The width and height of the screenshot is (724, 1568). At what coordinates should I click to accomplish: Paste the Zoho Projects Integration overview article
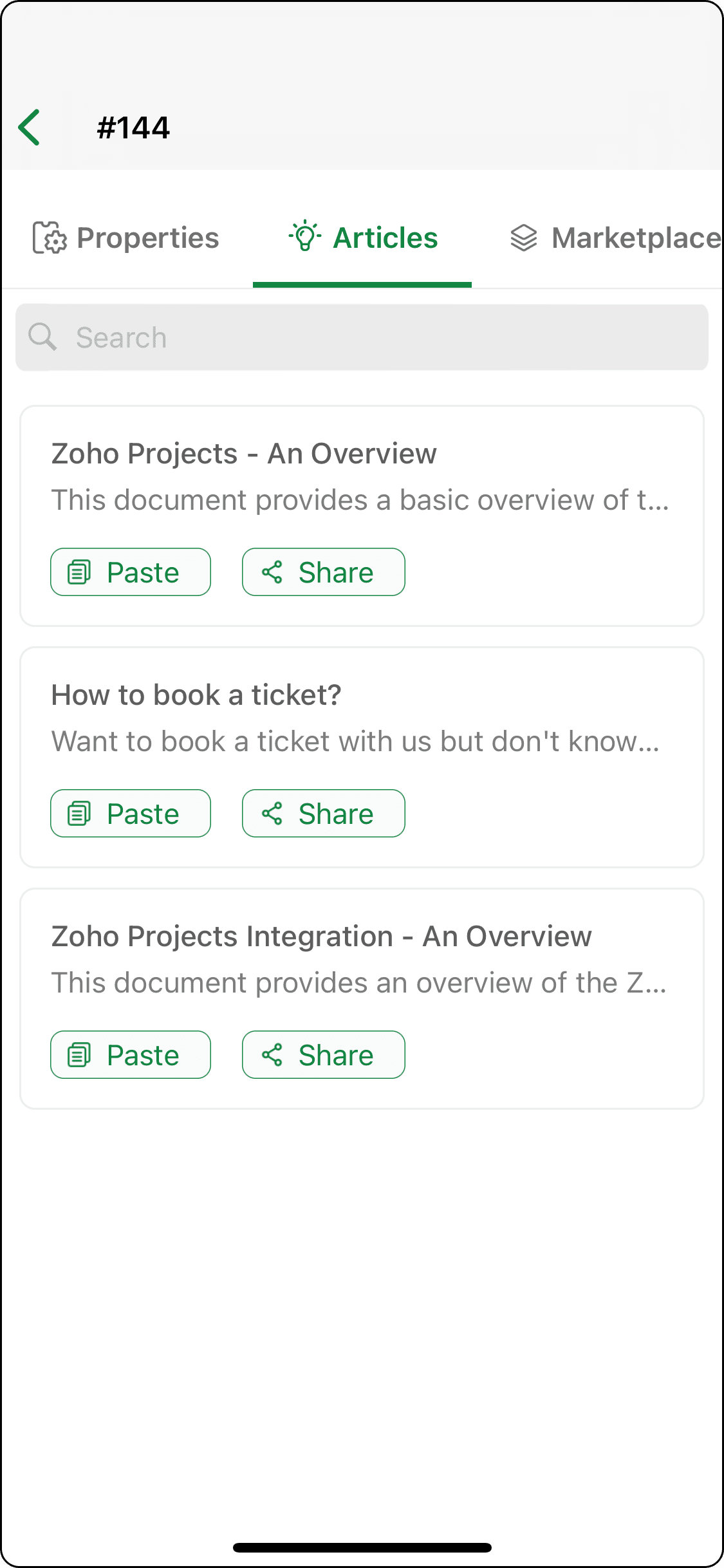[x=131, y=1055]
